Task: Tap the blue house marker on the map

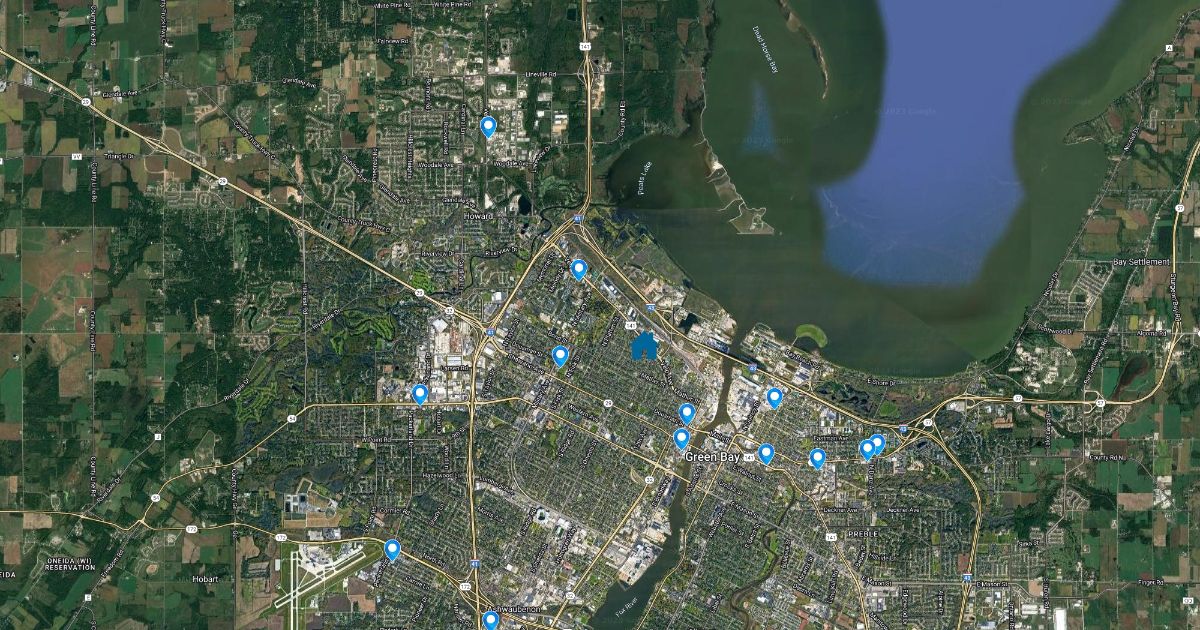Action: [645, 347]
